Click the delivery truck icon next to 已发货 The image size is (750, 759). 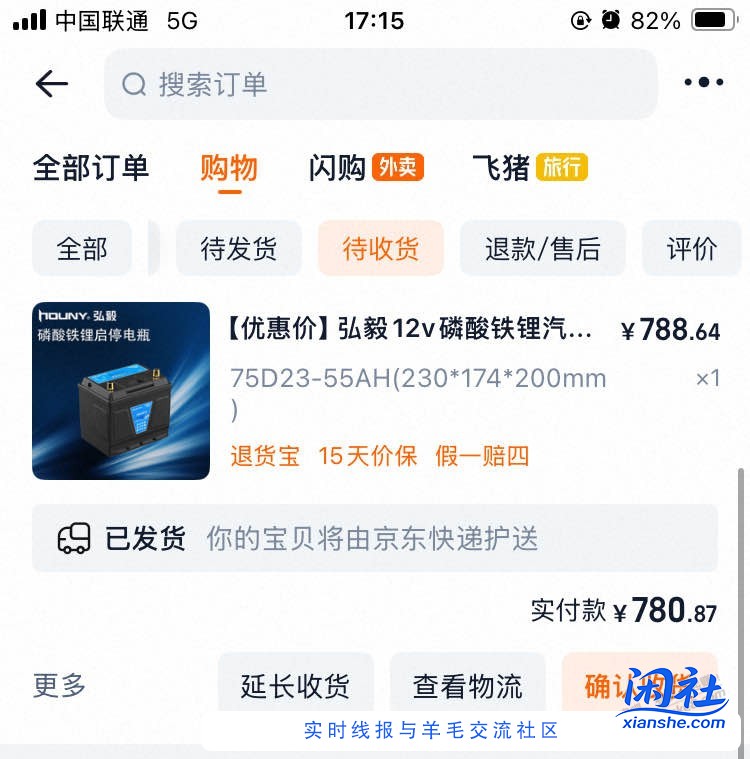[72, 538]
